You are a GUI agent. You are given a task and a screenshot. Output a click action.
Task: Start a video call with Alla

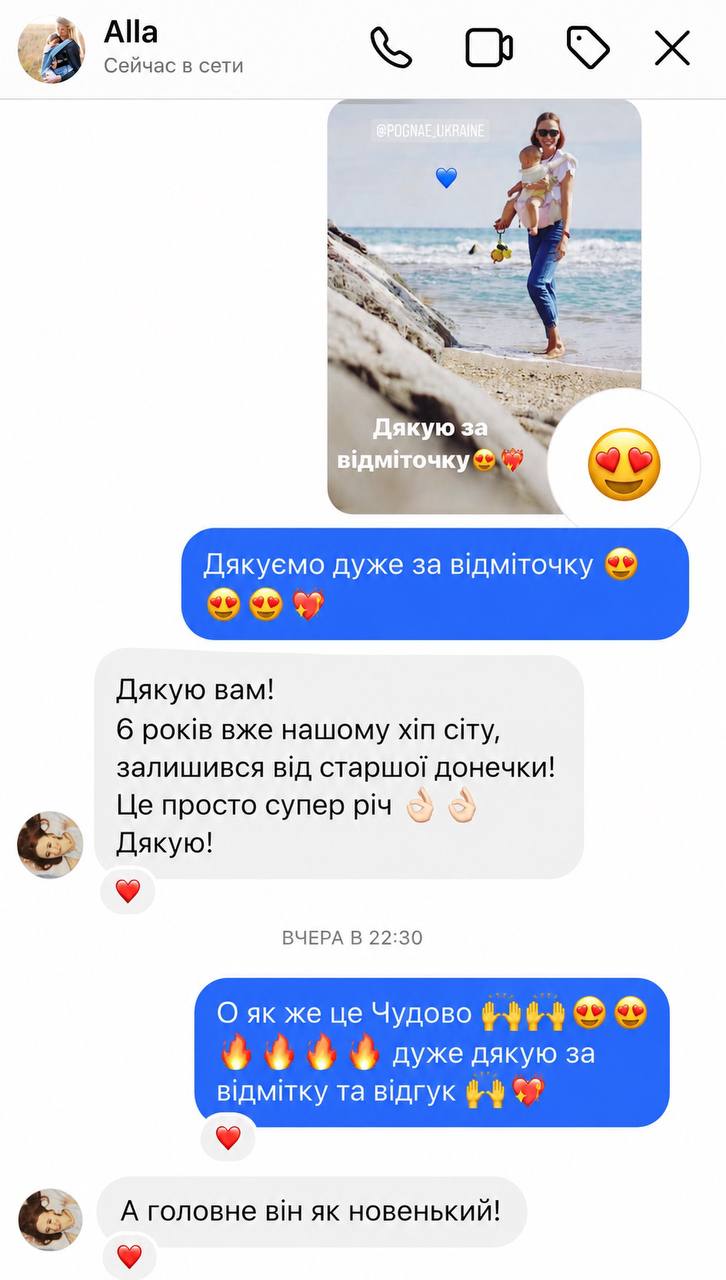tap(489, 48)
